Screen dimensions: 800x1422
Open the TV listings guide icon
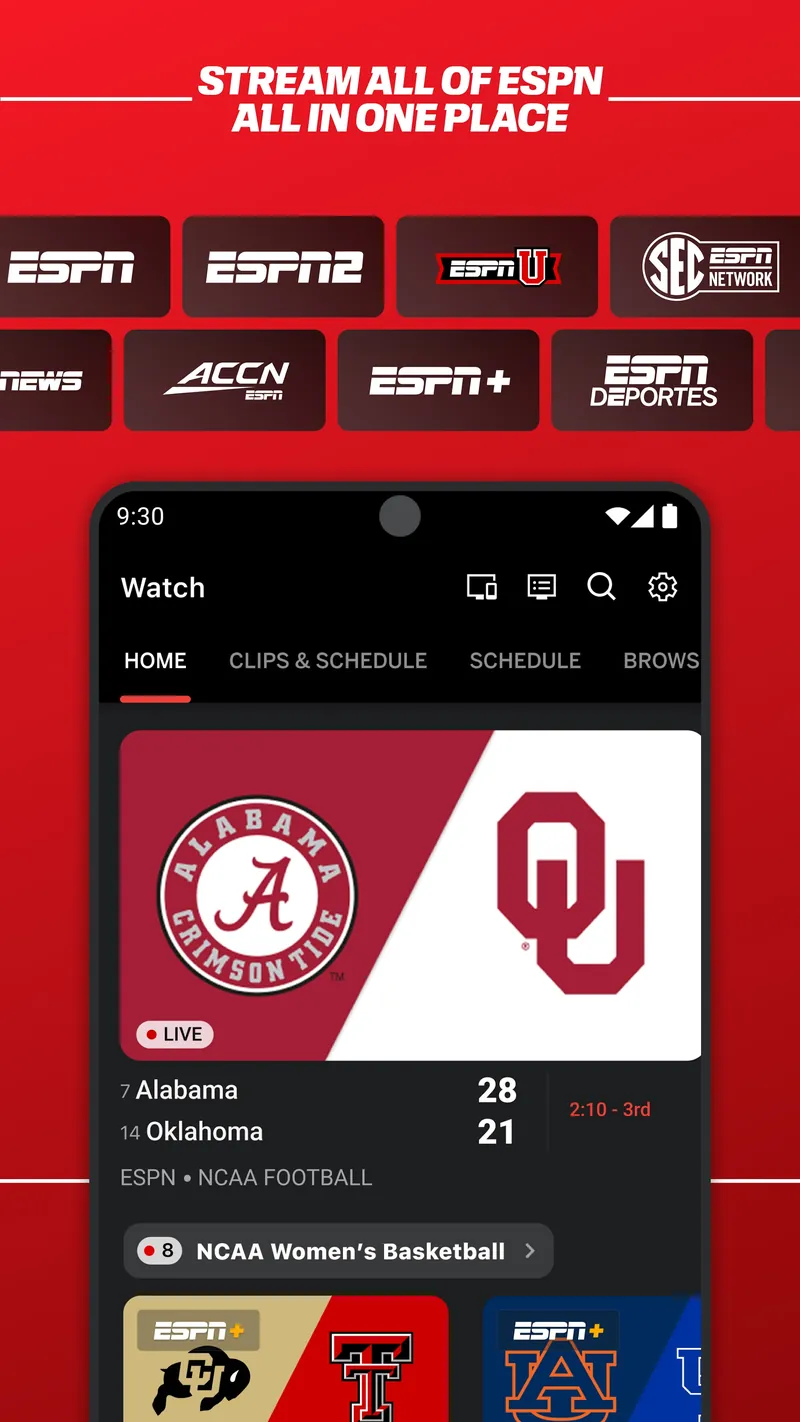(541, 587)
